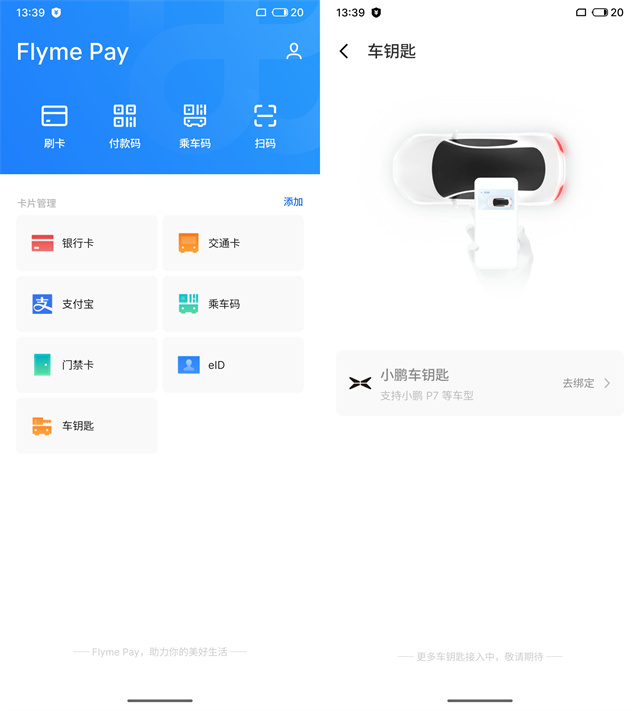Show the 付款码 payment code
This screenshot has width=640, height=711.
pyautogui.click(x=125, y=126)
